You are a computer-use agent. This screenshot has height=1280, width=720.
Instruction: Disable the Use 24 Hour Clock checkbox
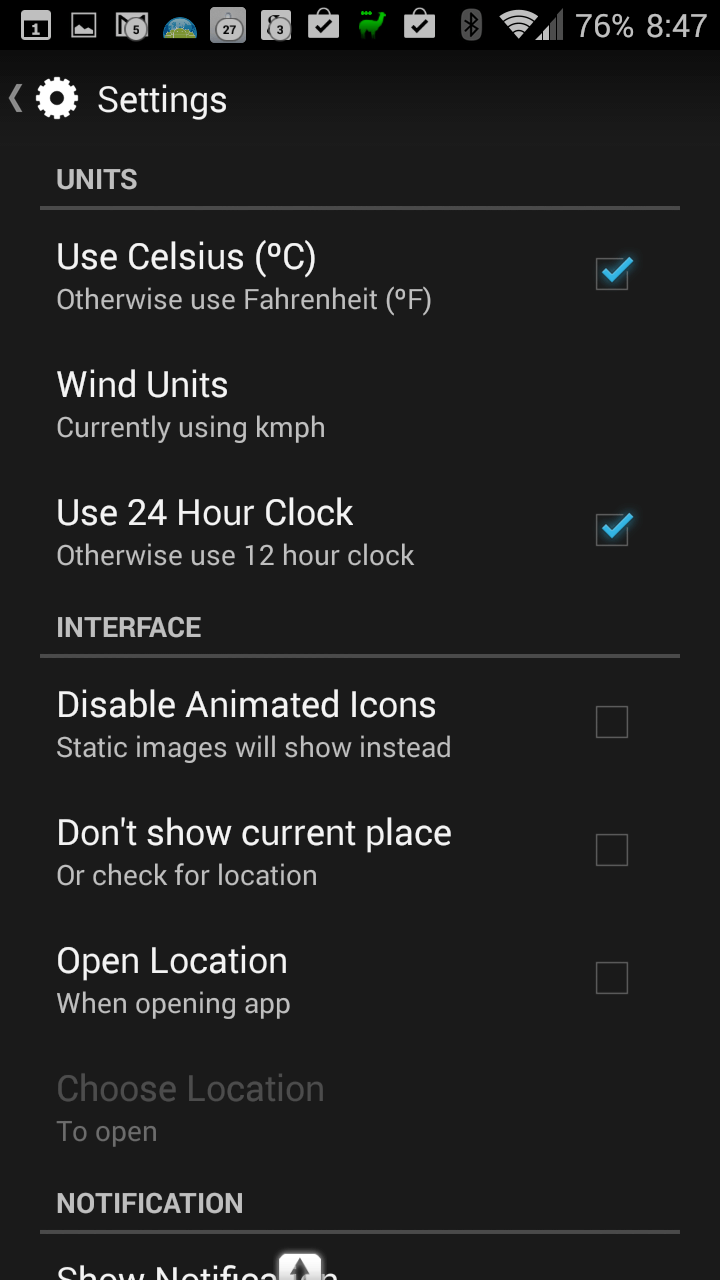coord(612,530)
